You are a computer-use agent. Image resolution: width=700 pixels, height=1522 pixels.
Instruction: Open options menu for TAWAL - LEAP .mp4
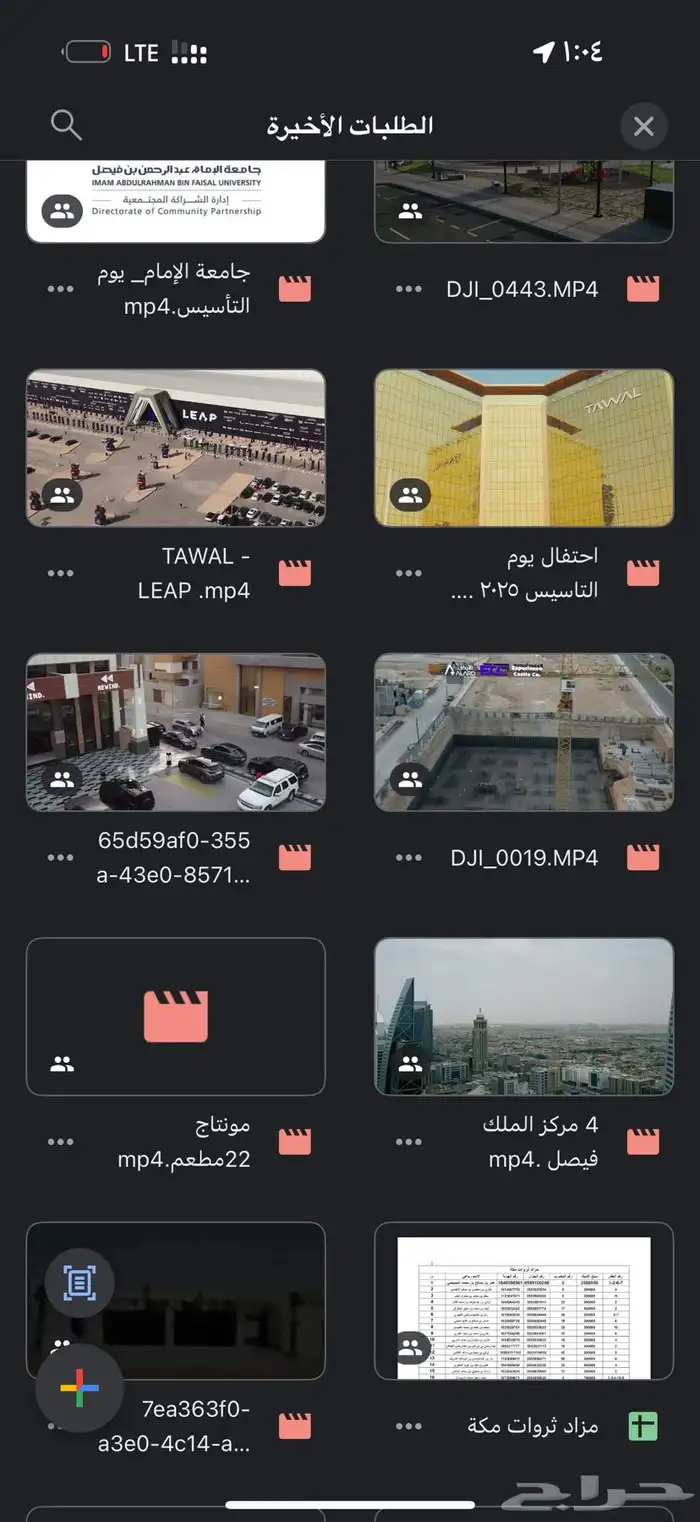(60, 574)
